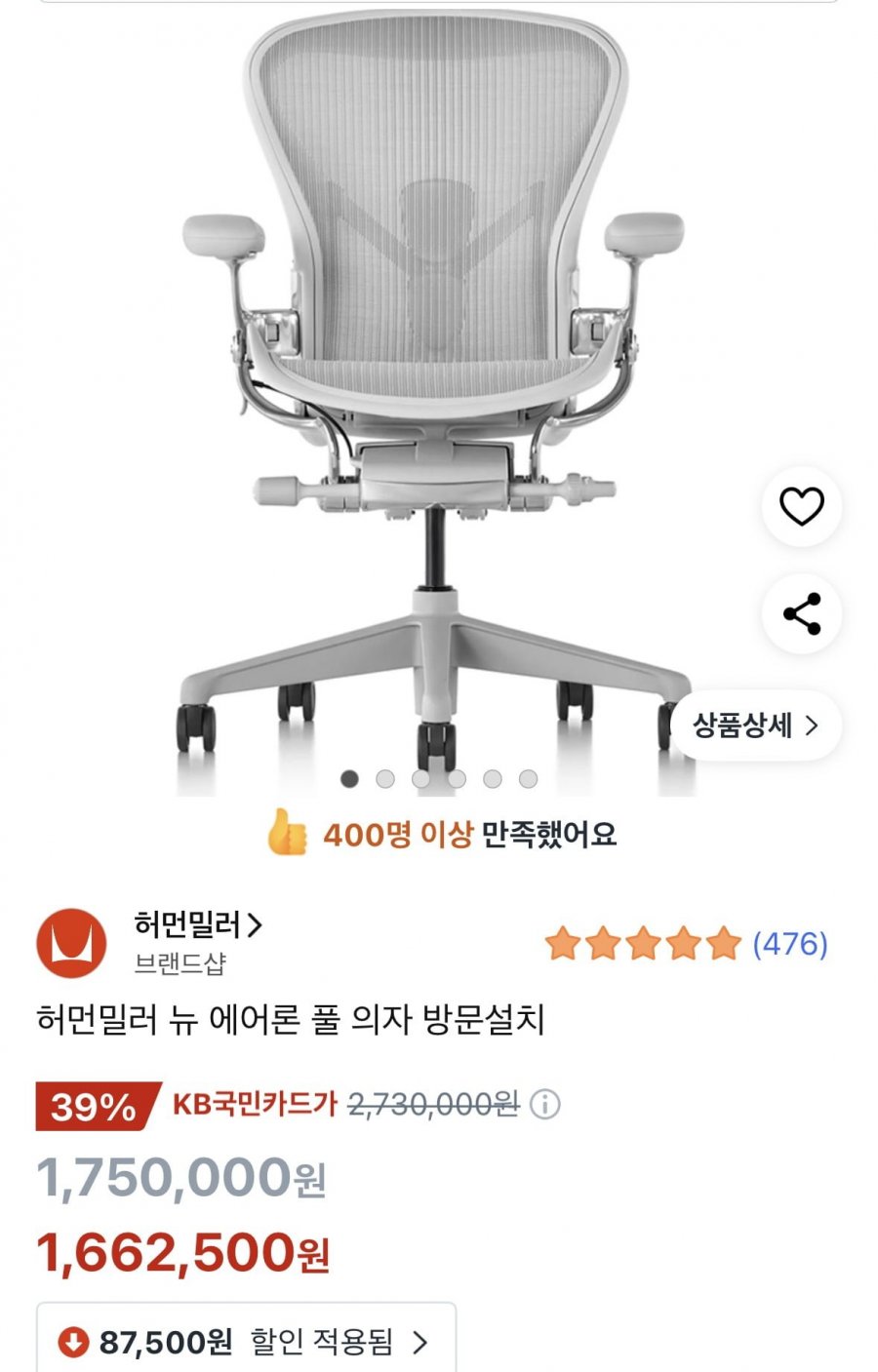Add chair to wishlist with heart icon
Image resolution: width=878 pixels, height=1372 pixels.
(801, 506)
